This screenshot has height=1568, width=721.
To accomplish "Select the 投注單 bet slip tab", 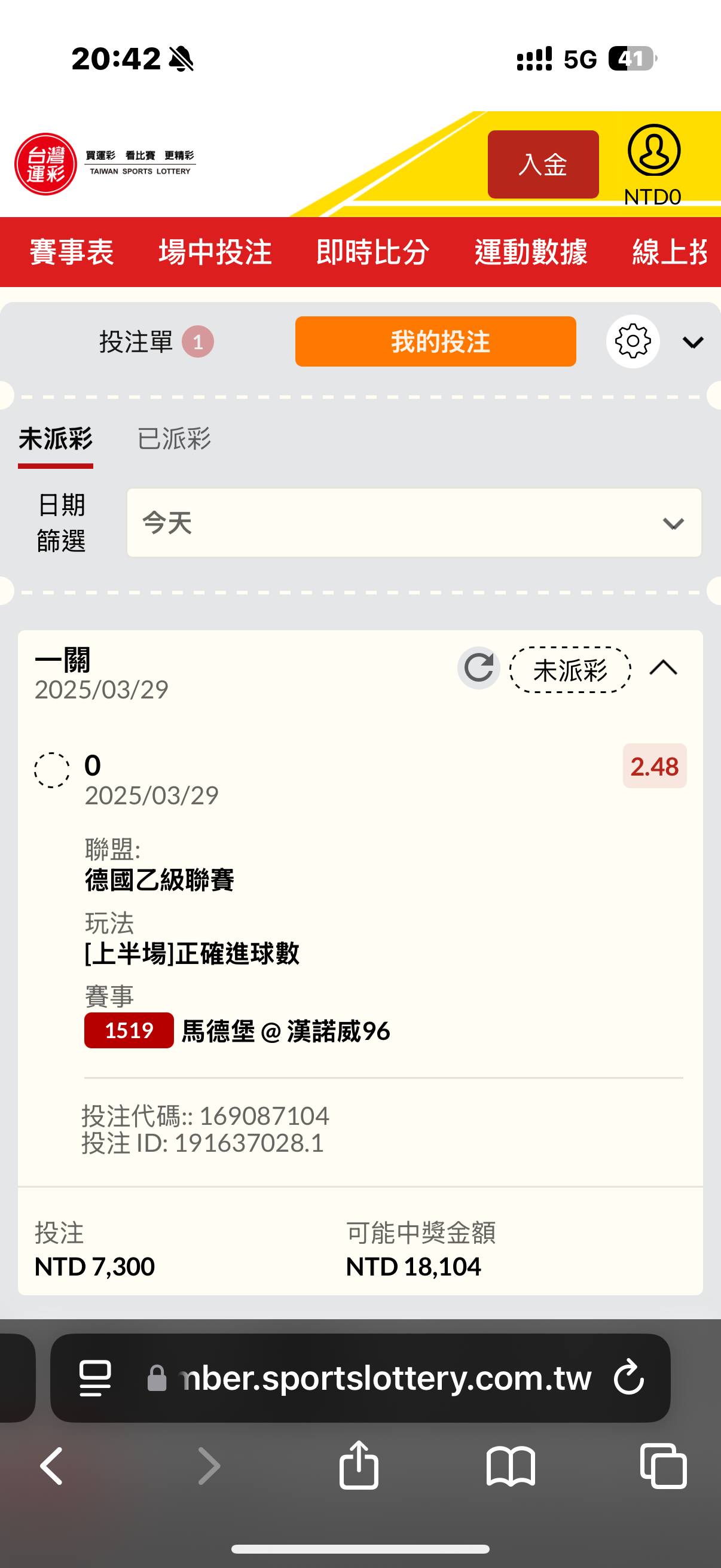I will click(x=156, y=341).
